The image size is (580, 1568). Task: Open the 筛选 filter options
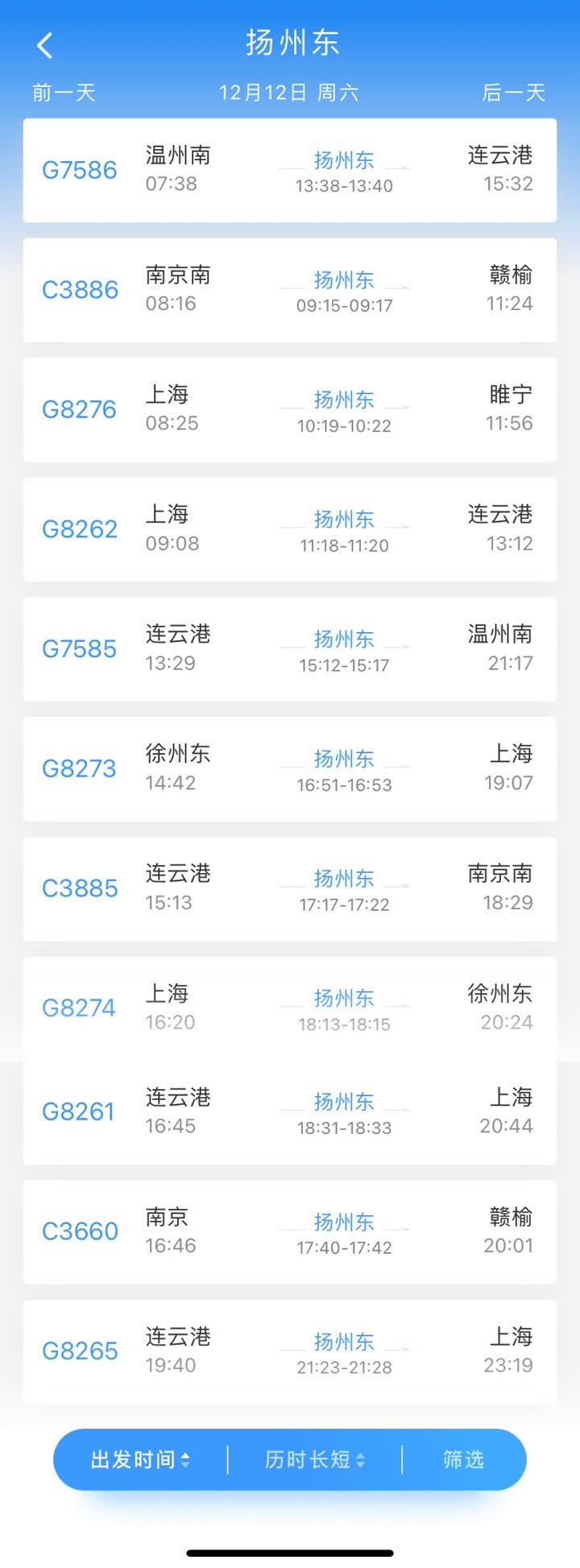click(463, 1459)
